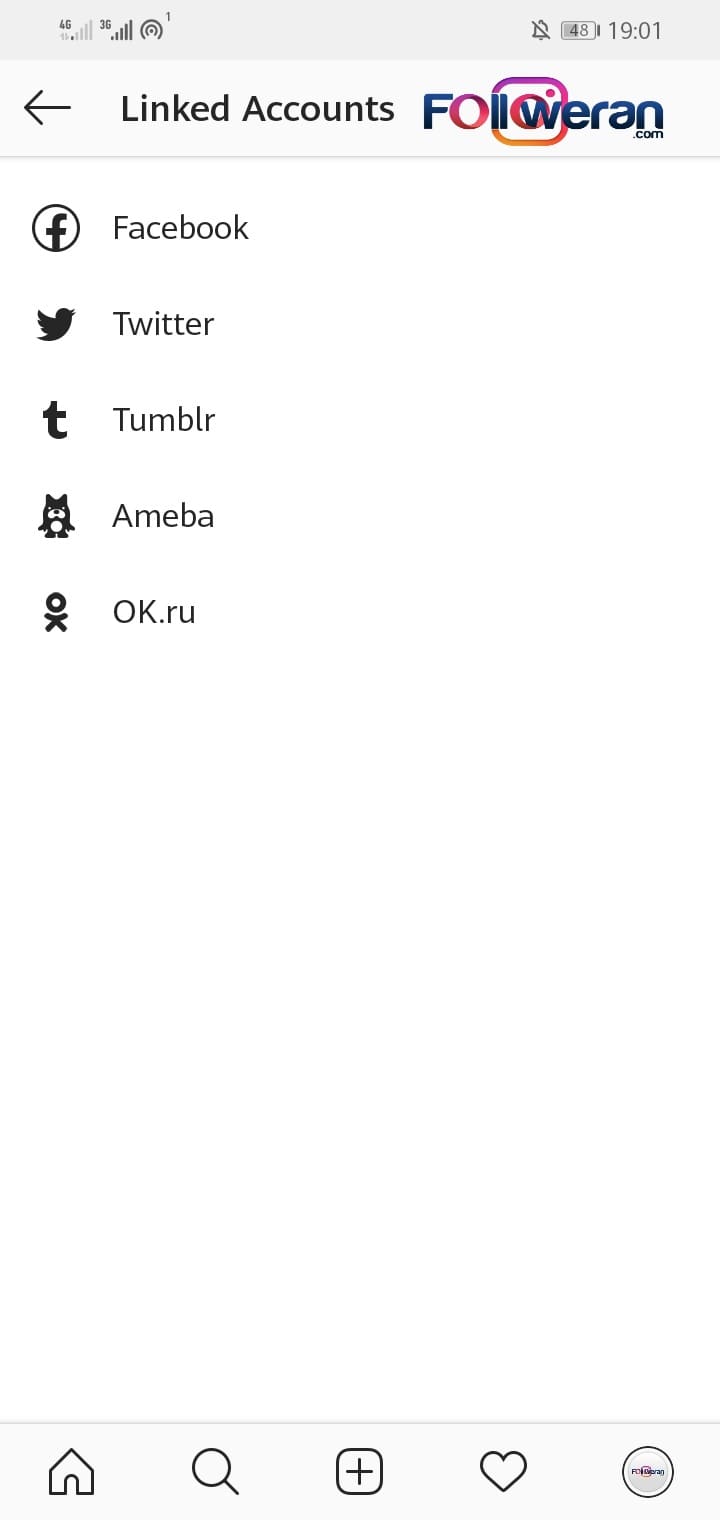This screenshot has height=1520, width=720.
Task: Open the profile tab avatar
Action: click(647, 1472)
